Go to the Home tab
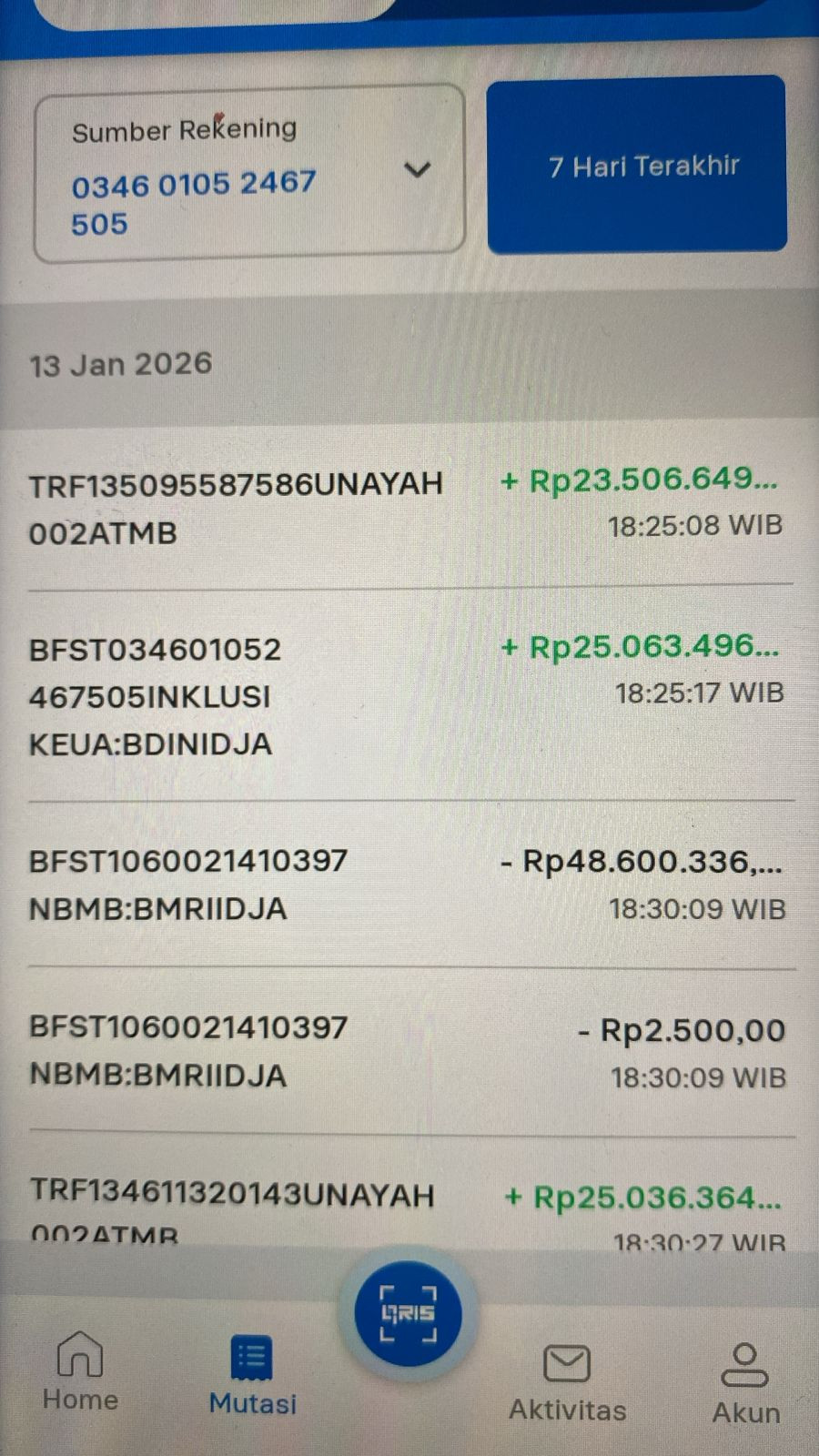 80,1371
